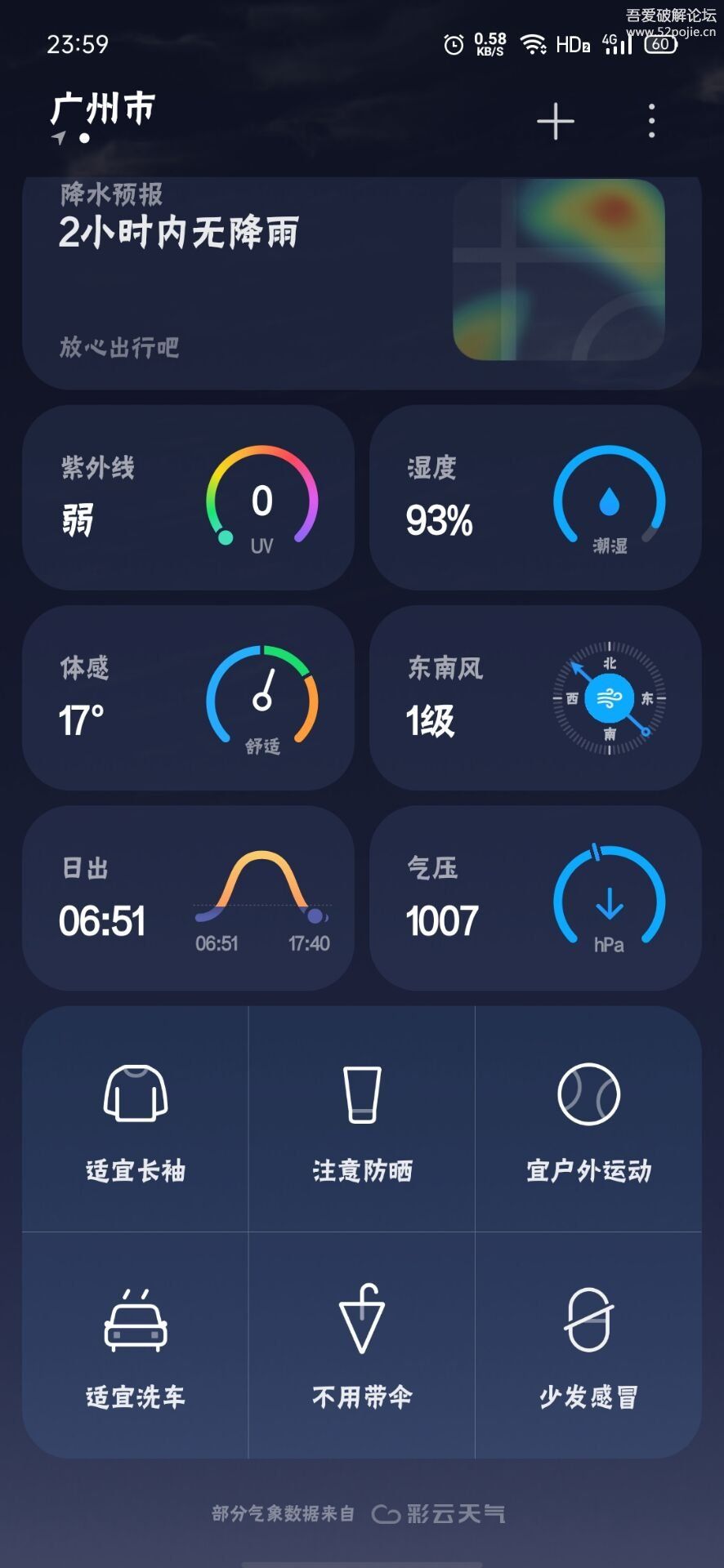Add a new city with the plus icon
724x1568 pixels.
tap(556, 122)
